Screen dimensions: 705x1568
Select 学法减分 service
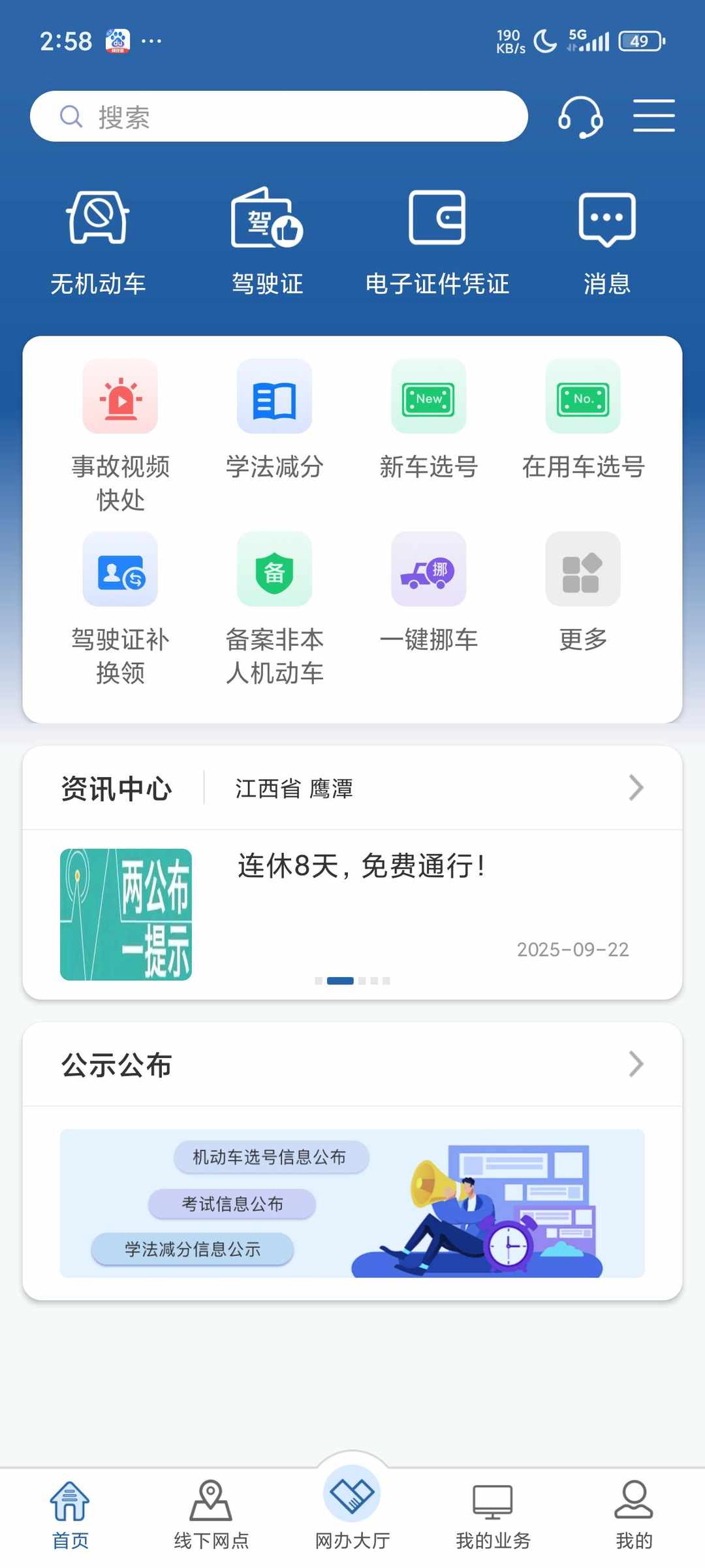coord(274,419)
